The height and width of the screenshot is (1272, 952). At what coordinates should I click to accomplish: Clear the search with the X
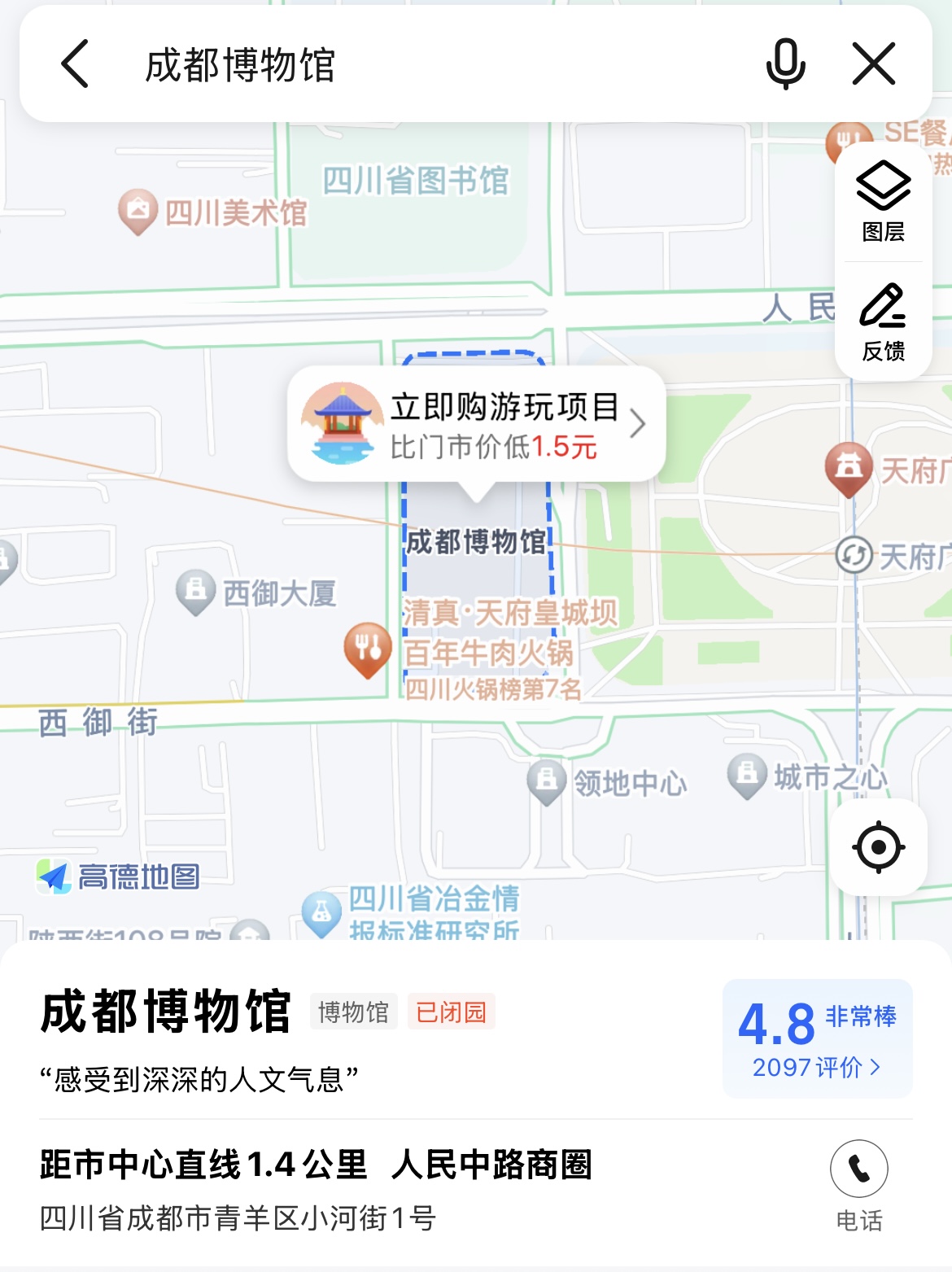[874, 64]
